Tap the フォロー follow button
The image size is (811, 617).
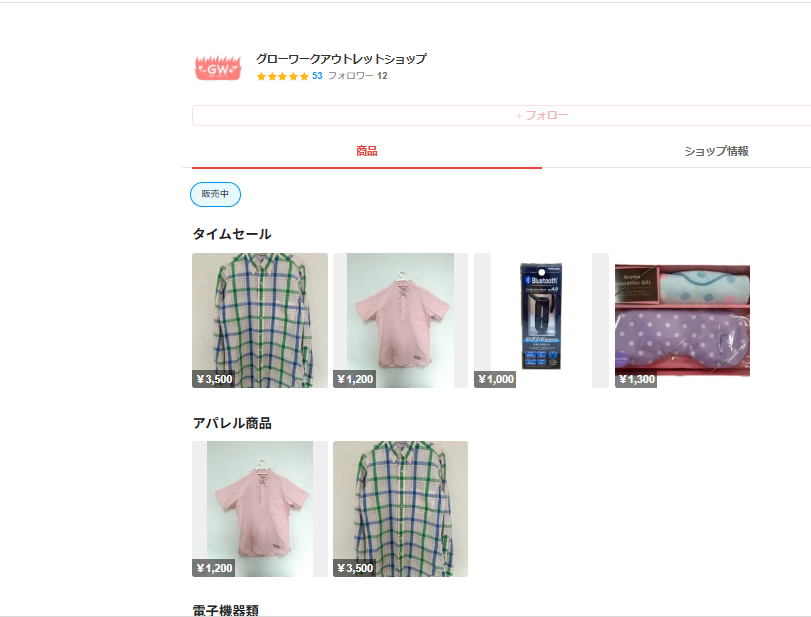point(541,116)
